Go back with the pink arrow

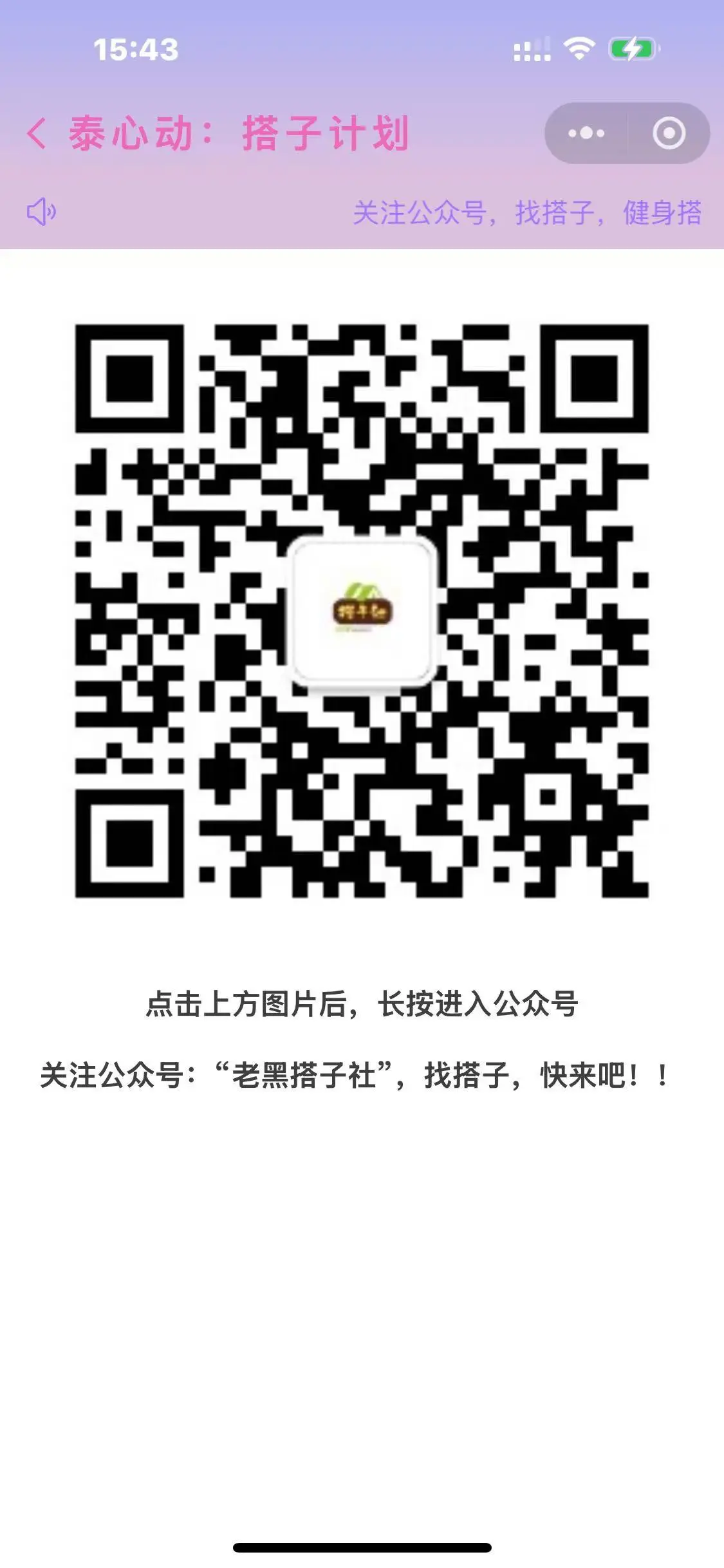tap(37, 134)
